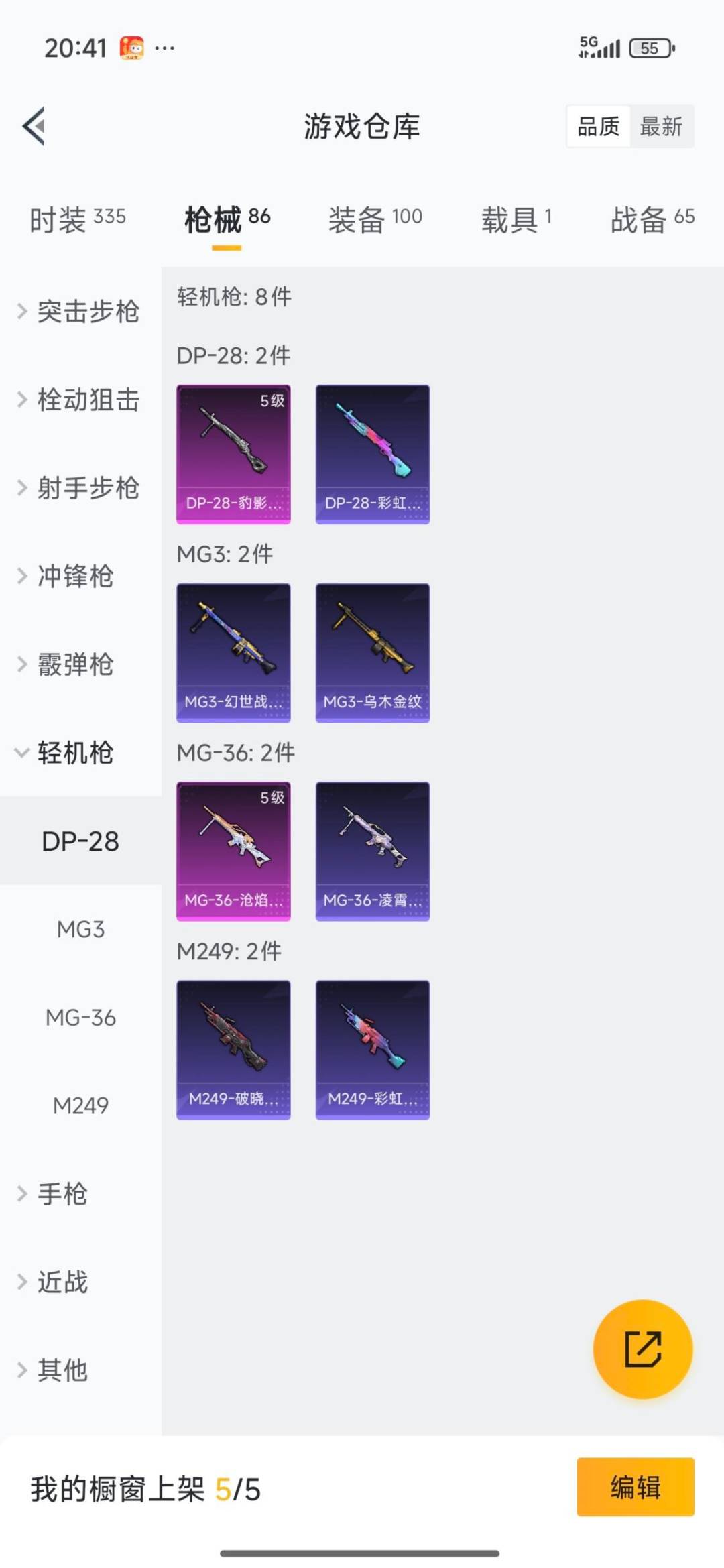Expand the 突击步枪 category
Image resolution: width=724 pixels, height=1568 pixels.
[x=79, y=312]
